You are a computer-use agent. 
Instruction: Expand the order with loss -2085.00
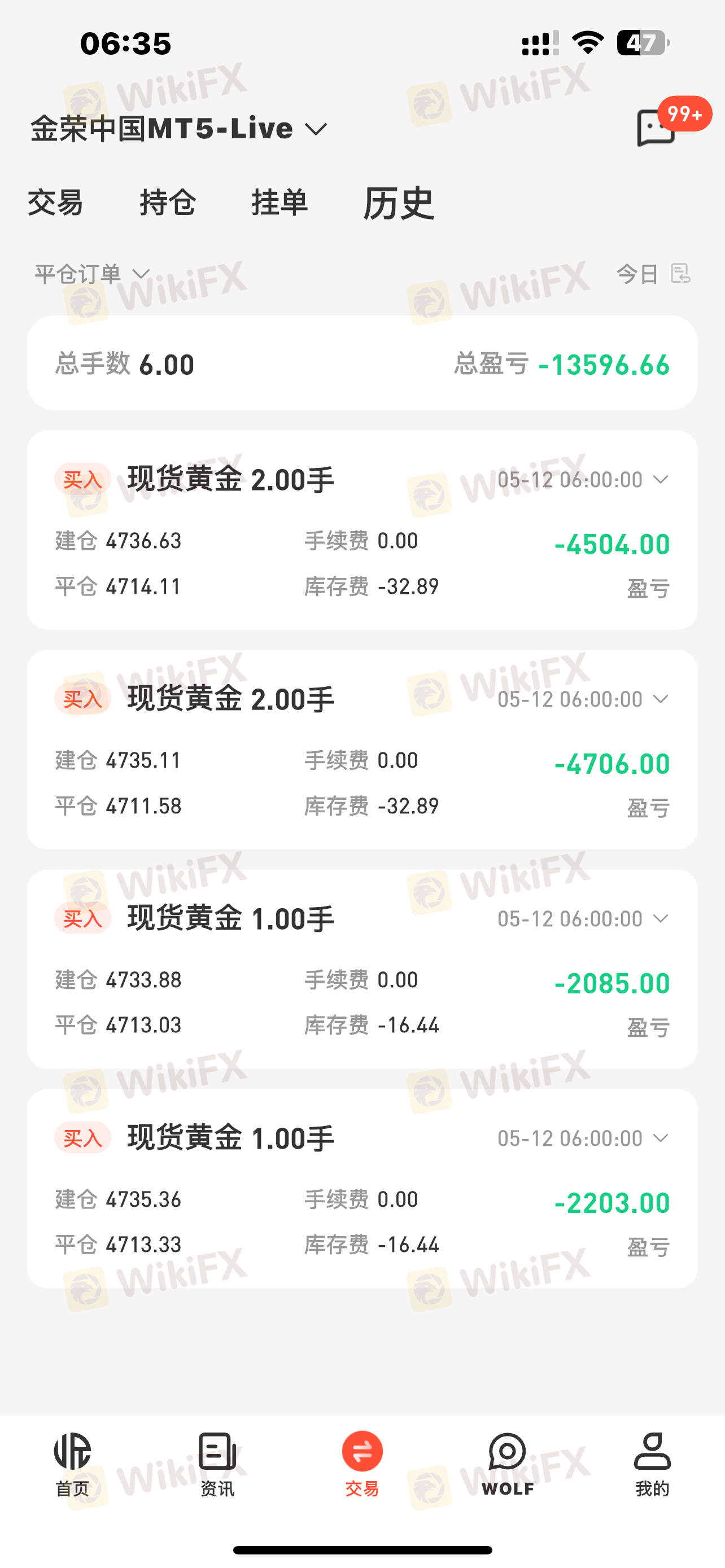(x=661, y=918)
